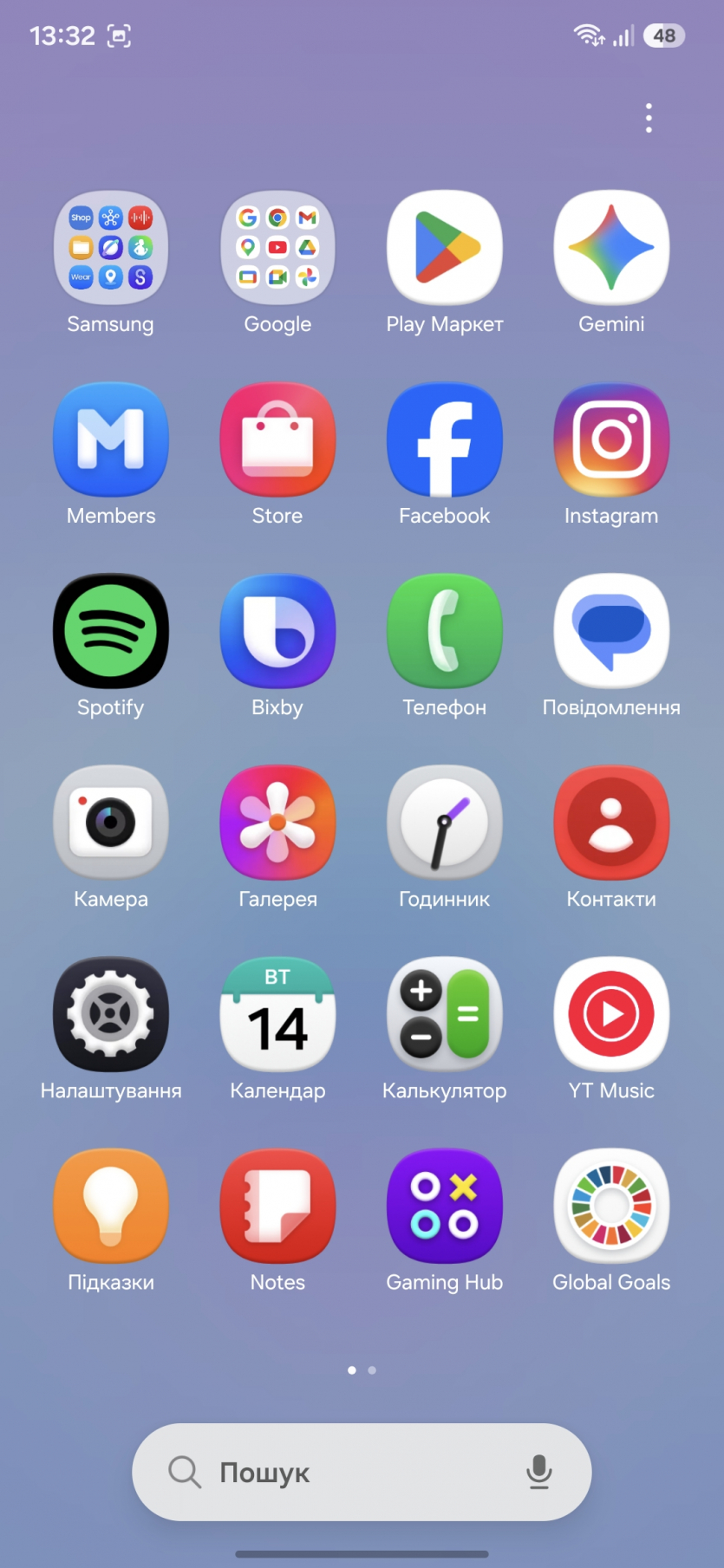Launch Play Маркет
This screenshot has width=724, height=1568.
tap(445, 248)
